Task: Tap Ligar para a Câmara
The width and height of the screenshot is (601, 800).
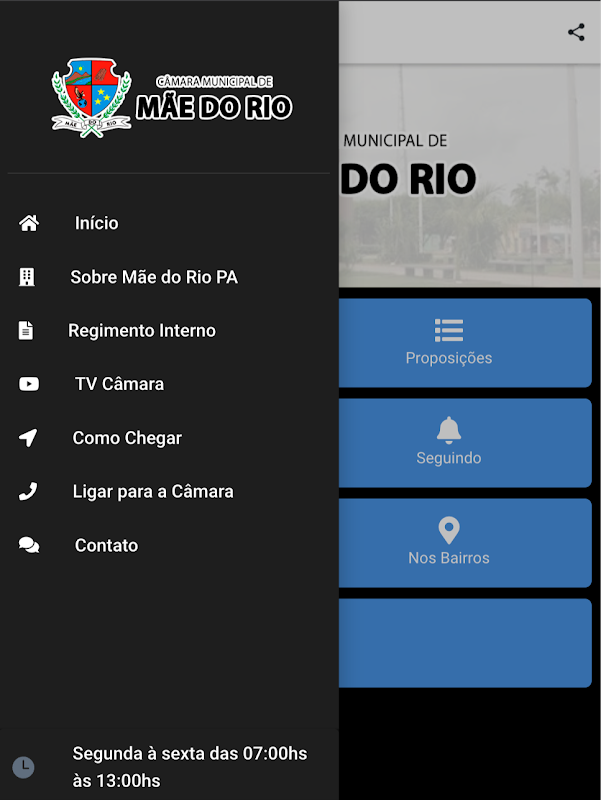Action: [152, 492]
